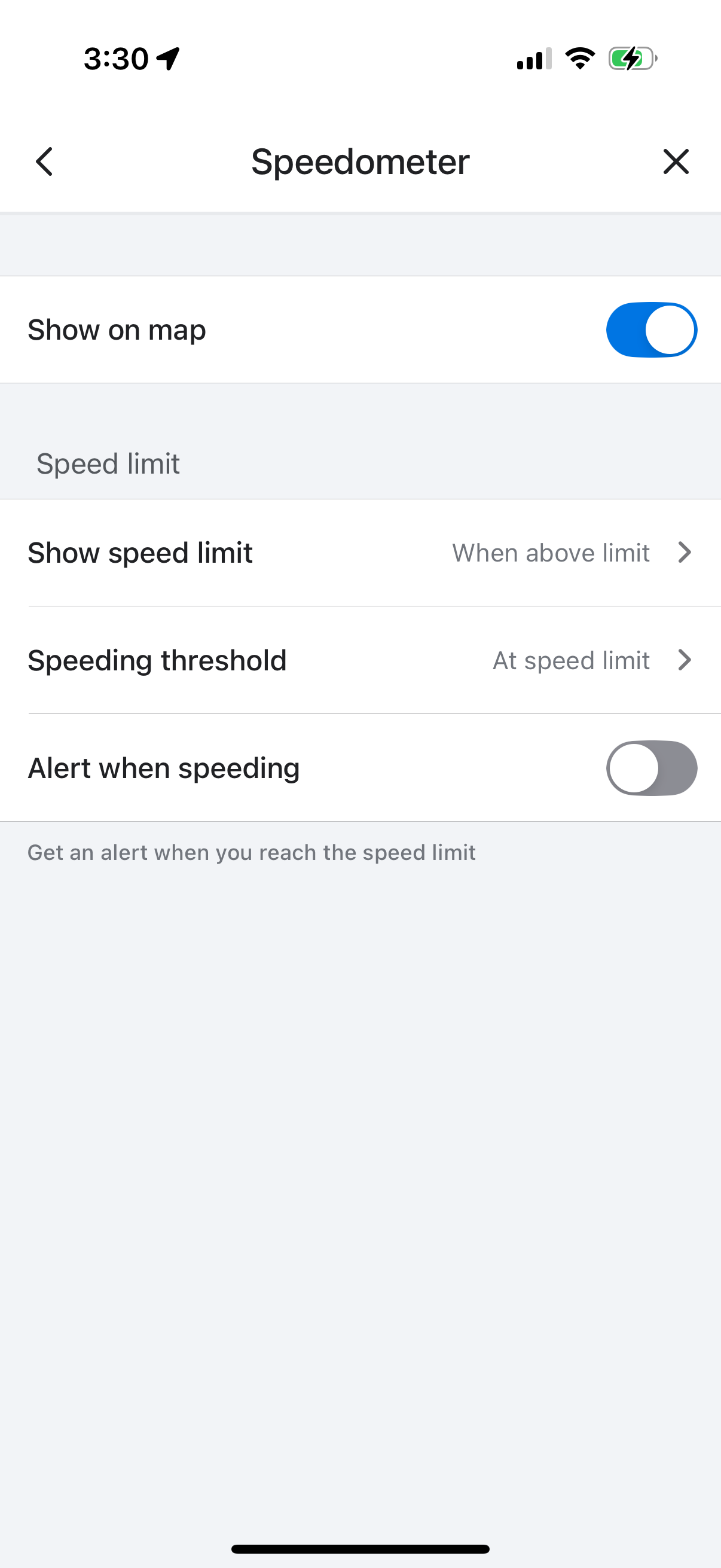
Task: Disable the Show on map toggle
Action: 650,330
